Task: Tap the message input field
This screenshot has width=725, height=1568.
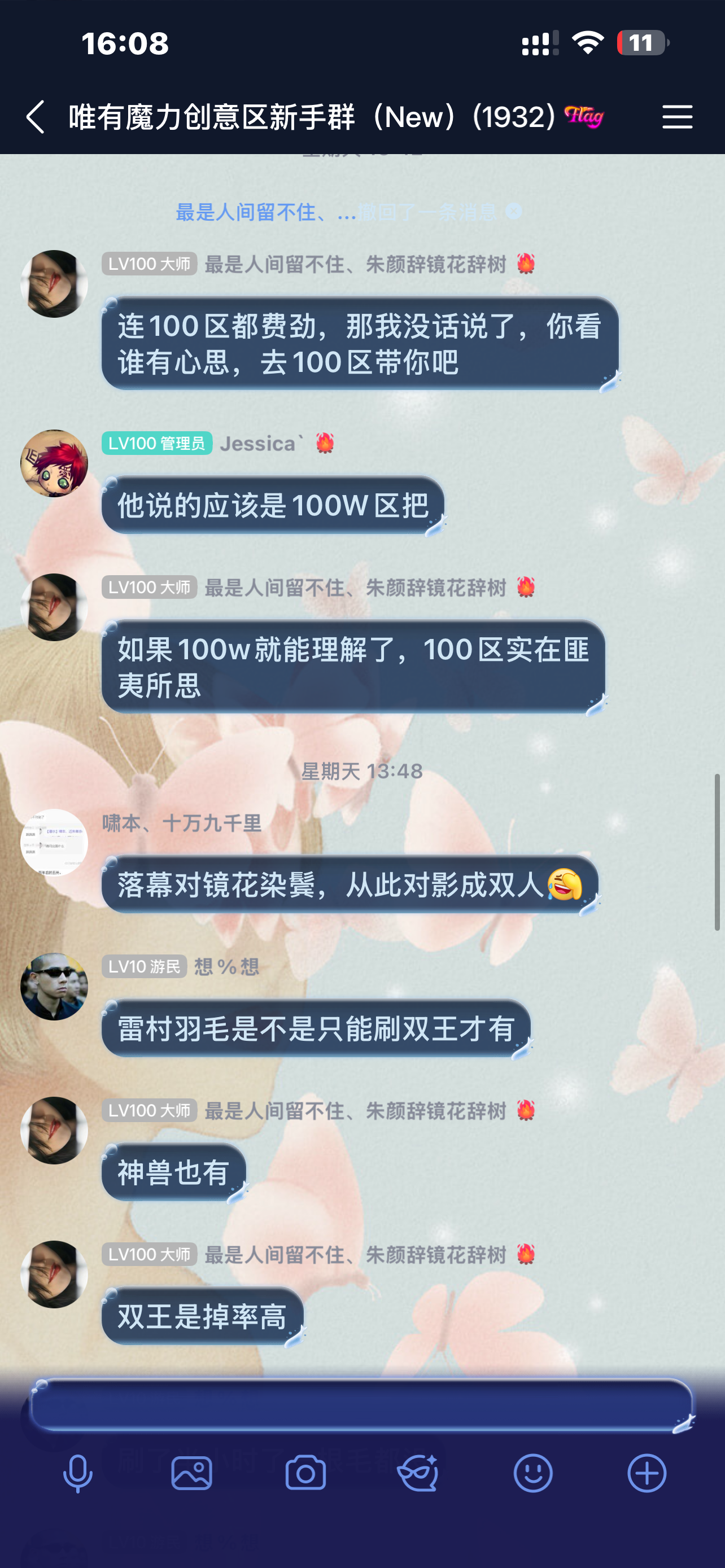Action: coord(362,1405)
